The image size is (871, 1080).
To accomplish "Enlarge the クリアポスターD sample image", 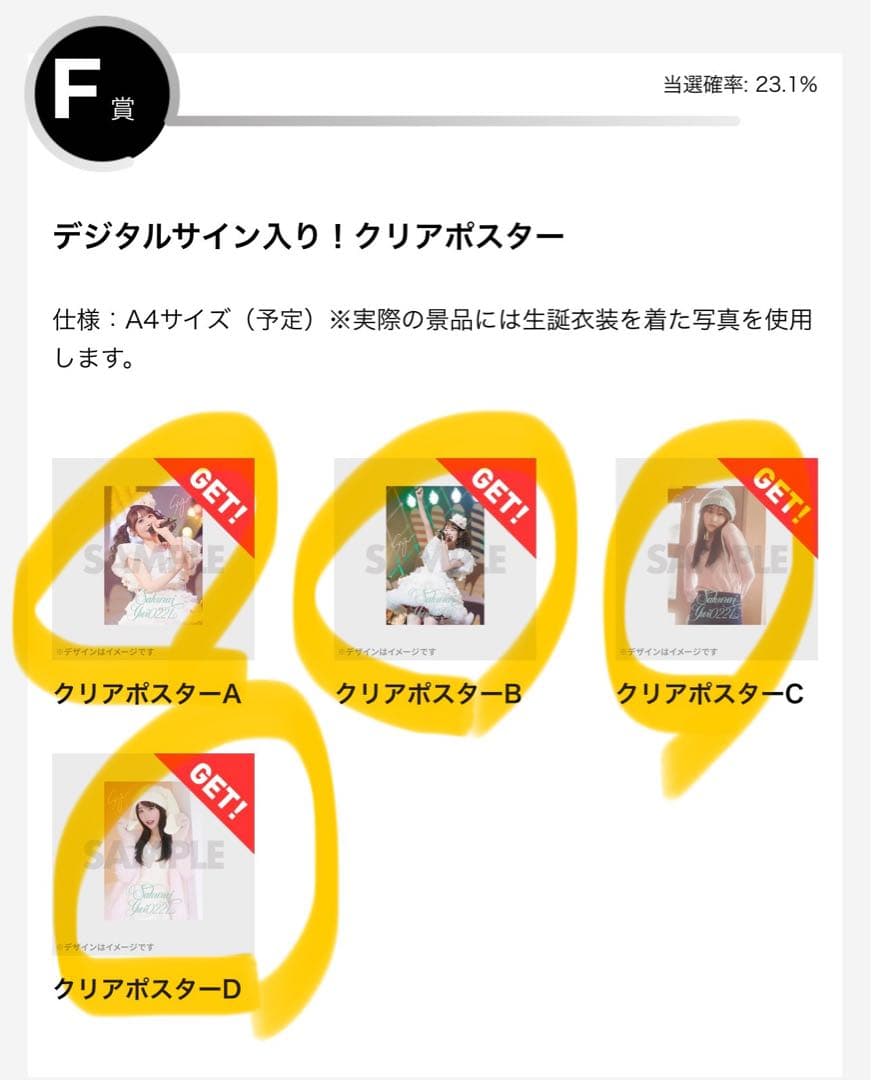I will click(153, 853).
